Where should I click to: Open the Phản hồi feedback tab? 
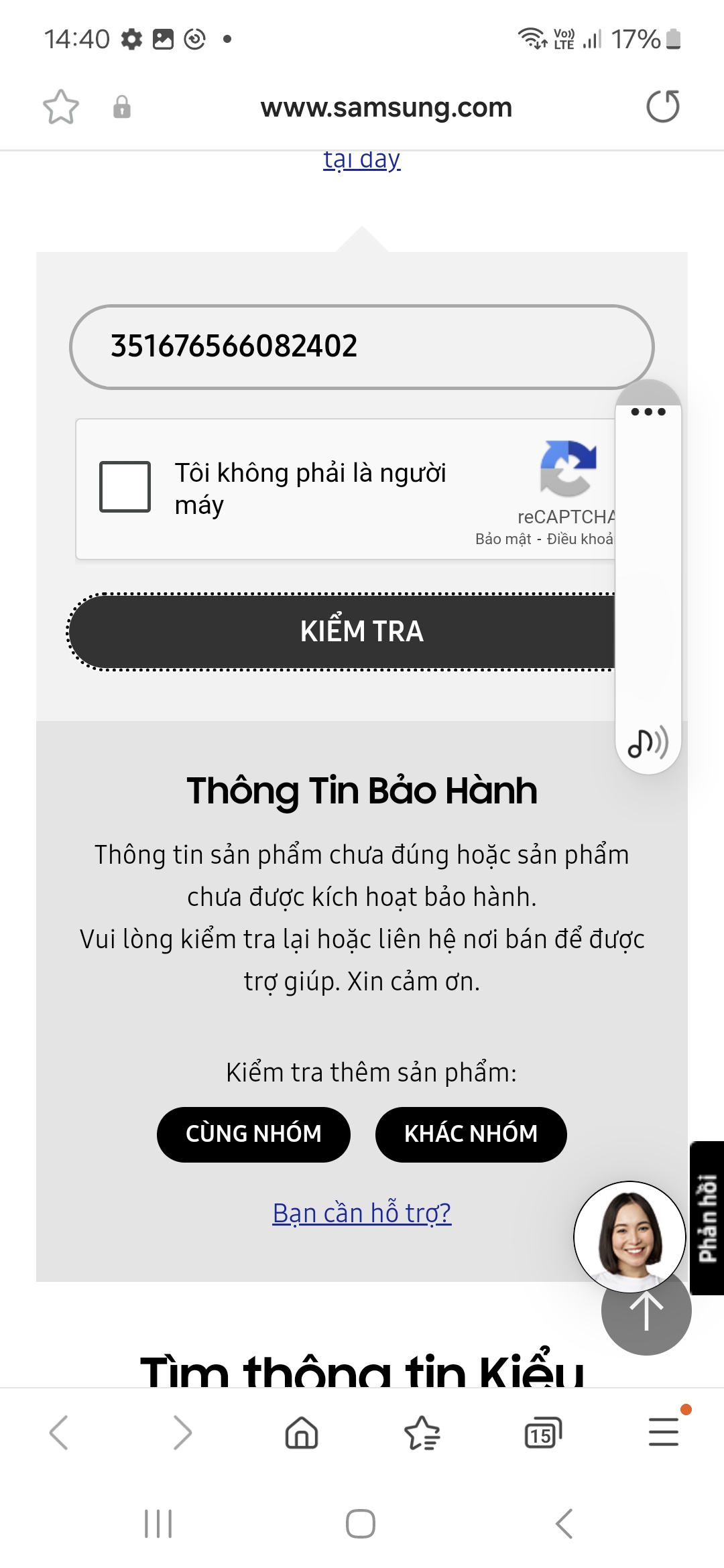point(707,1218)
